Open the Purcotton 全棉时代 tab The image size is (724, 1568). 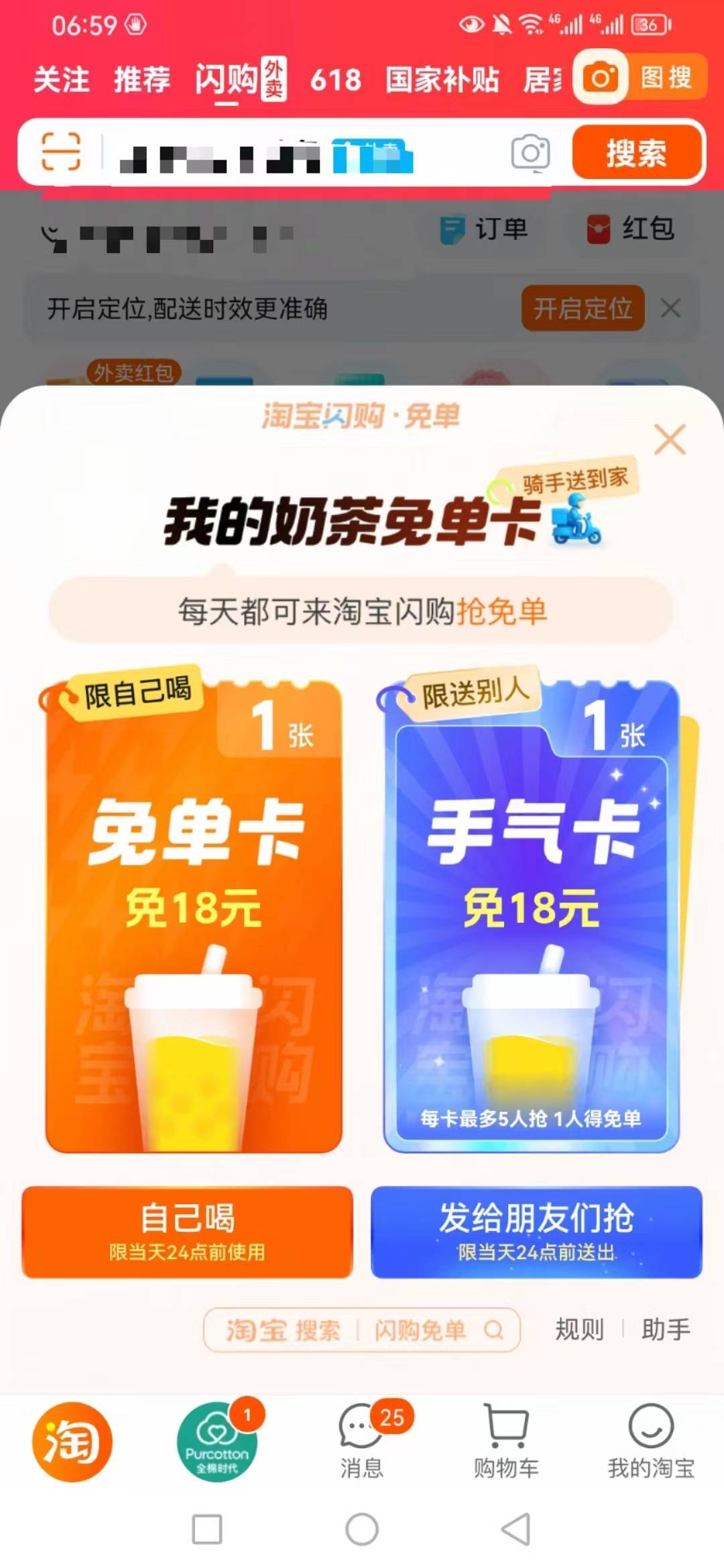(x=217, y=1441)
